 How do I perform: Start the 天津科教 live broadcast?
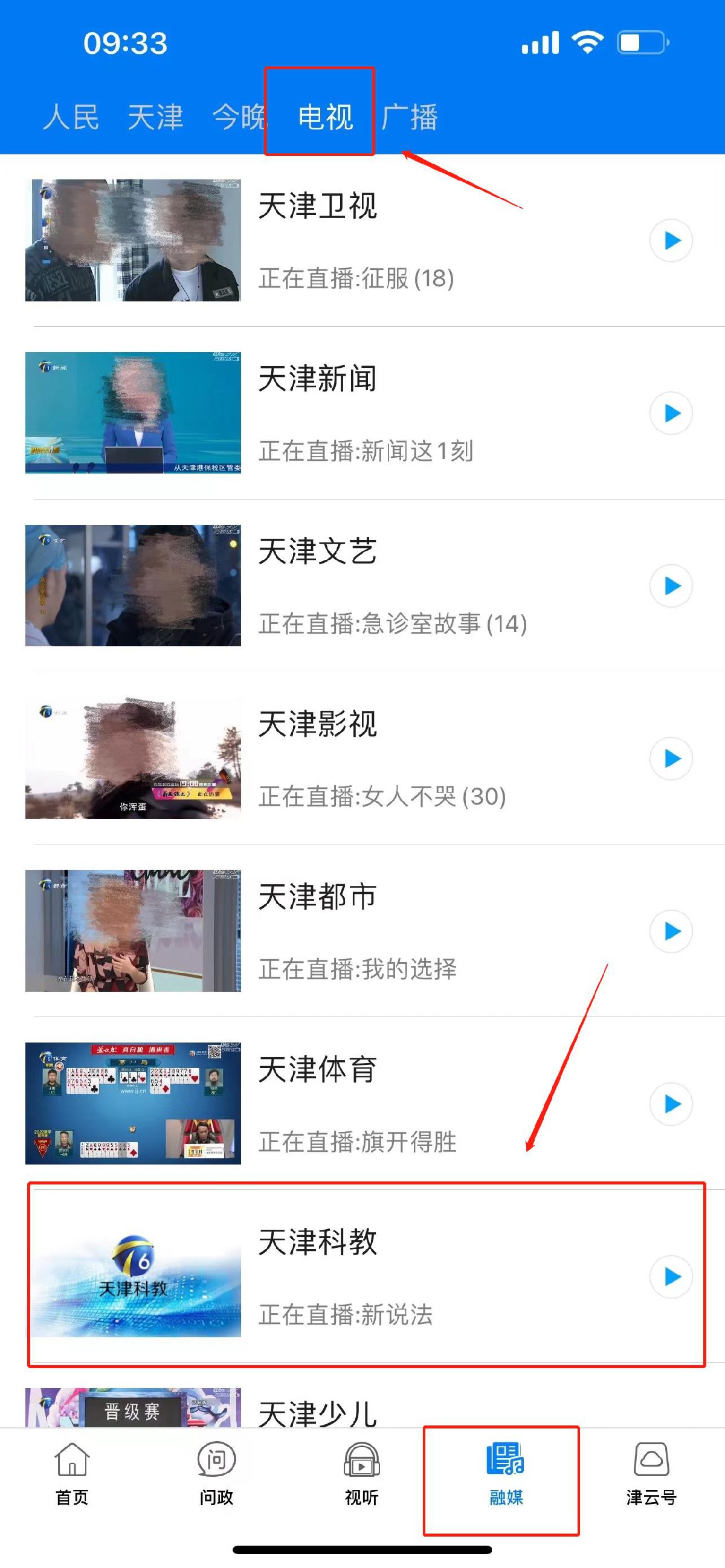click(x=671, y=1276)
